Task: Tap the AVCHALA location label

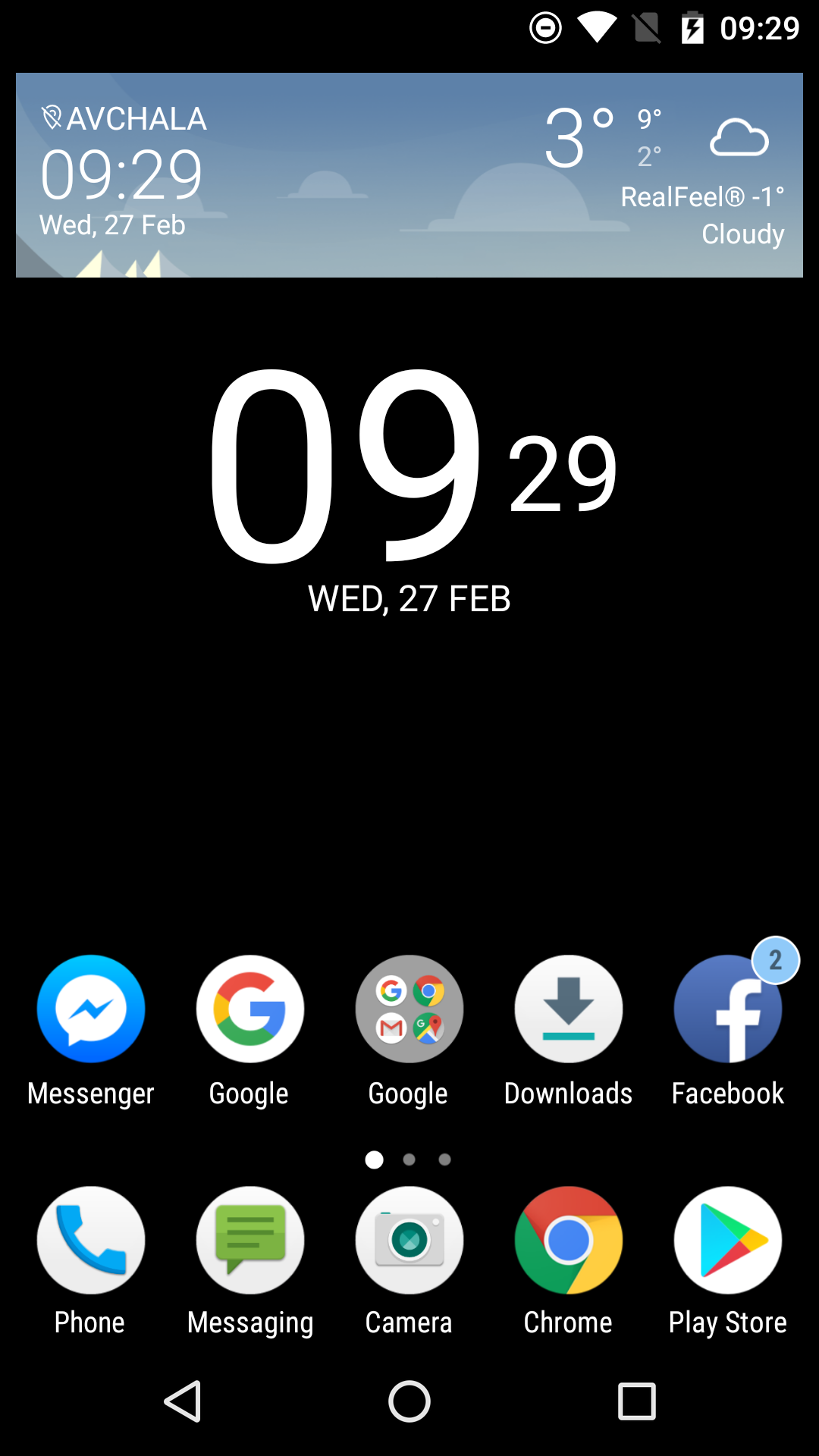Action: 136,118
